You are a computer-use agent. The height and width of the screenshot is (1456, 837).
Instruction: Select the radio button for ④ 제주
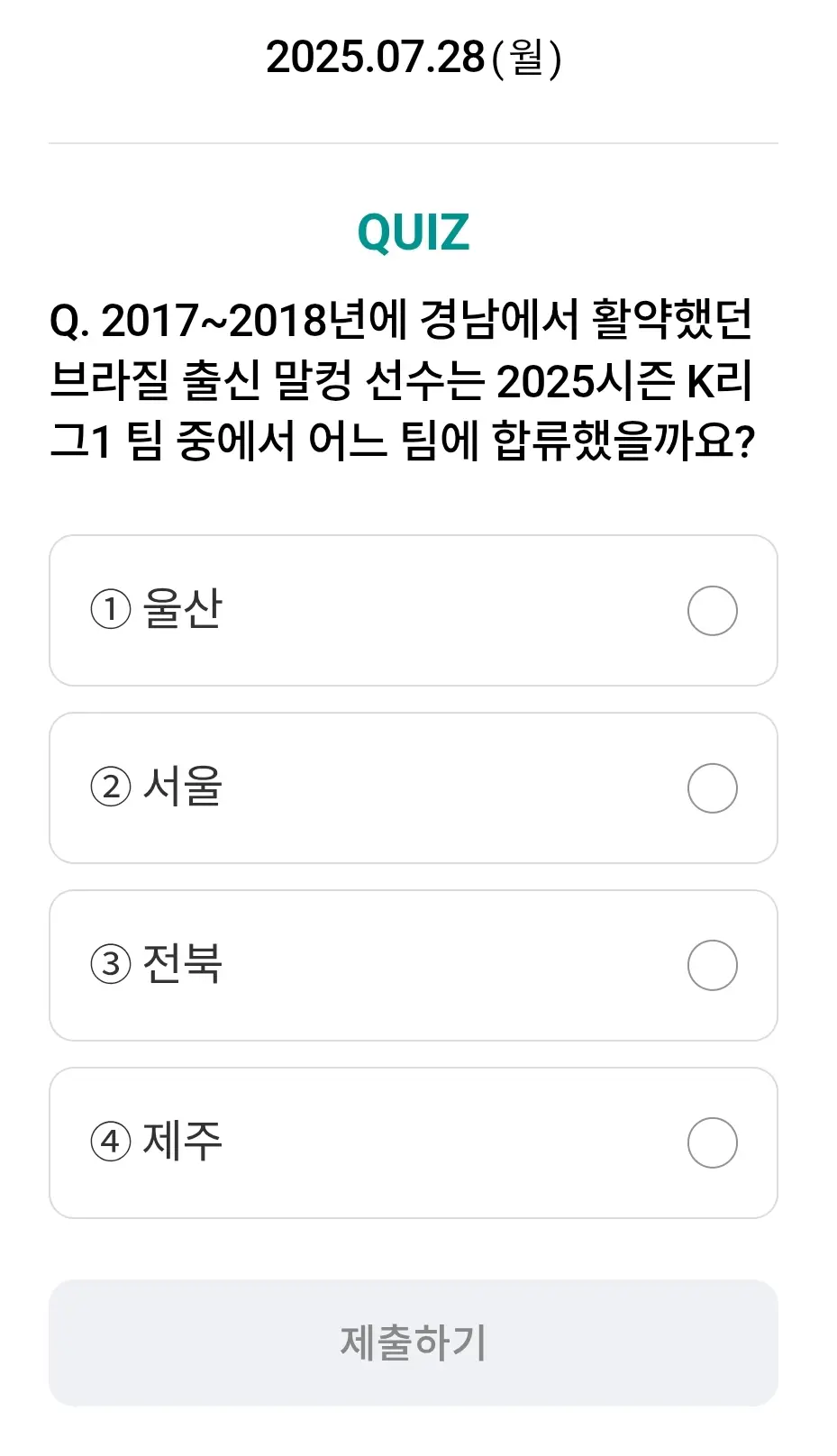(x=712, y=1142)
